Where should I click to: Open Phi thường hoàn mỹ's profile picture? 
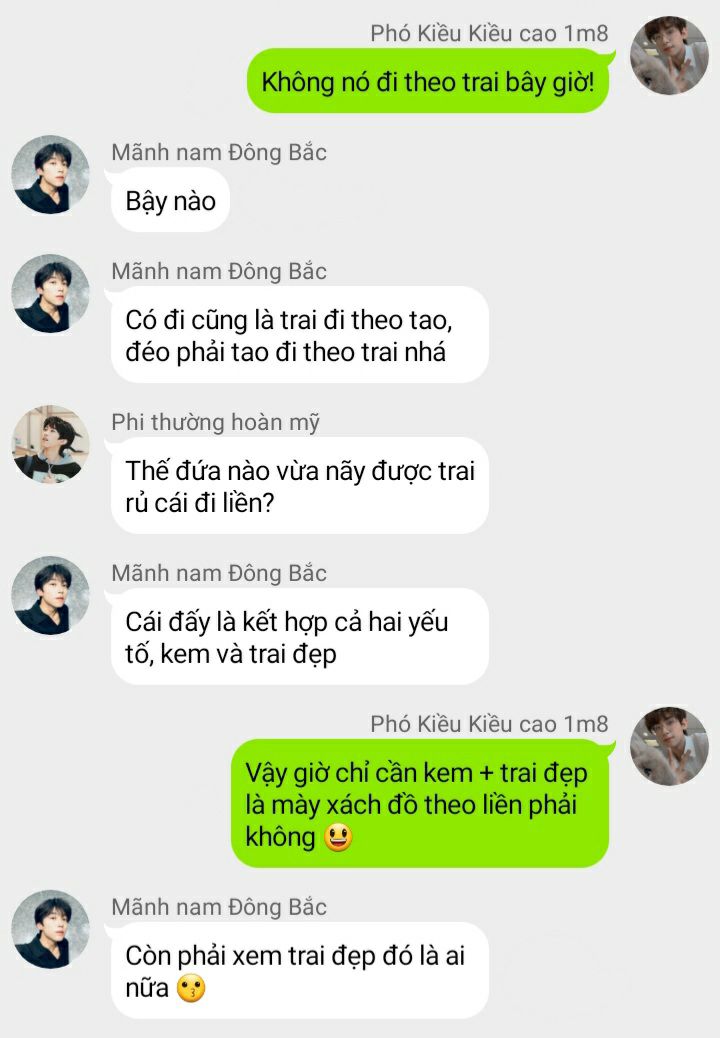50,444
